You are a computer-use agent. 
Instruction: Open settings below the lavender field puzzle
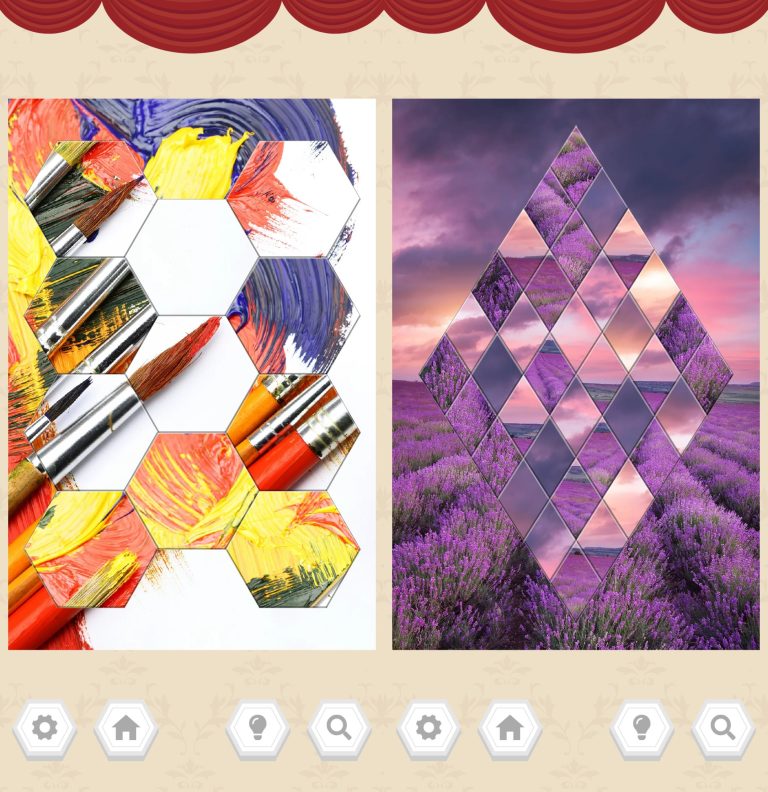429,728
